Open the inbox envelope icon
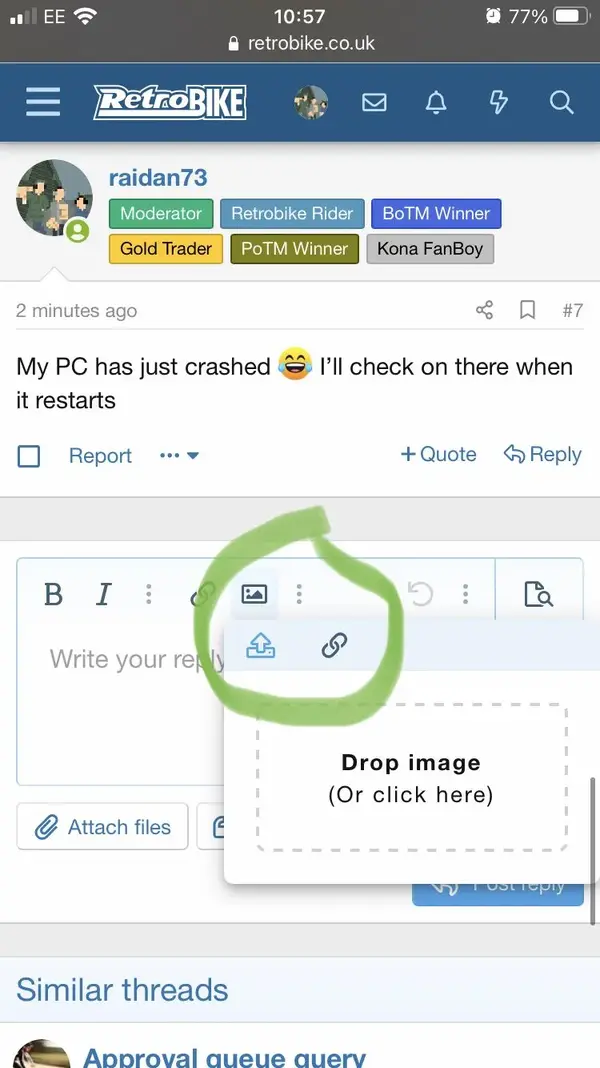 [x=374, y=102]
